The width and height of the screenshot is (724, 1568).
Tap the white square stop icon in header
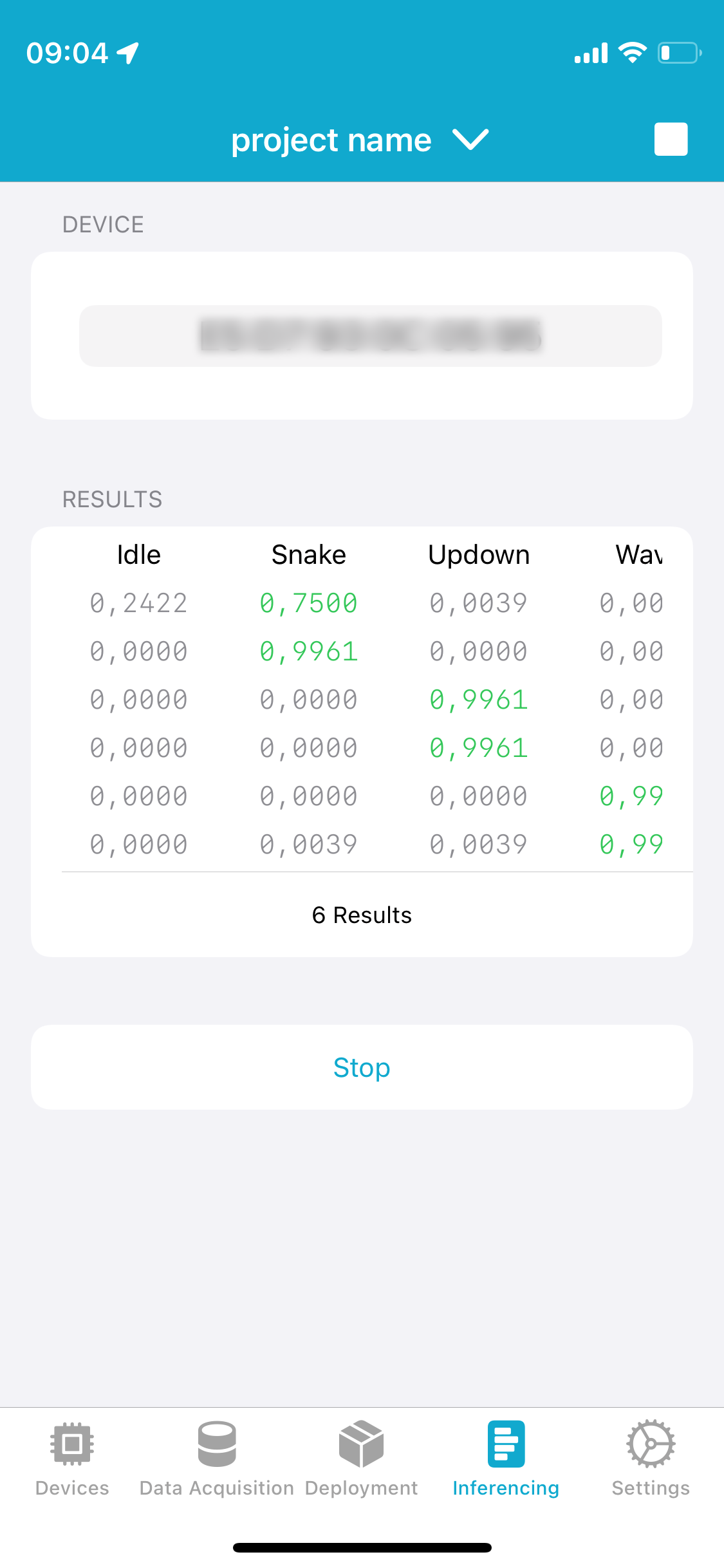(x=671, y=138)
